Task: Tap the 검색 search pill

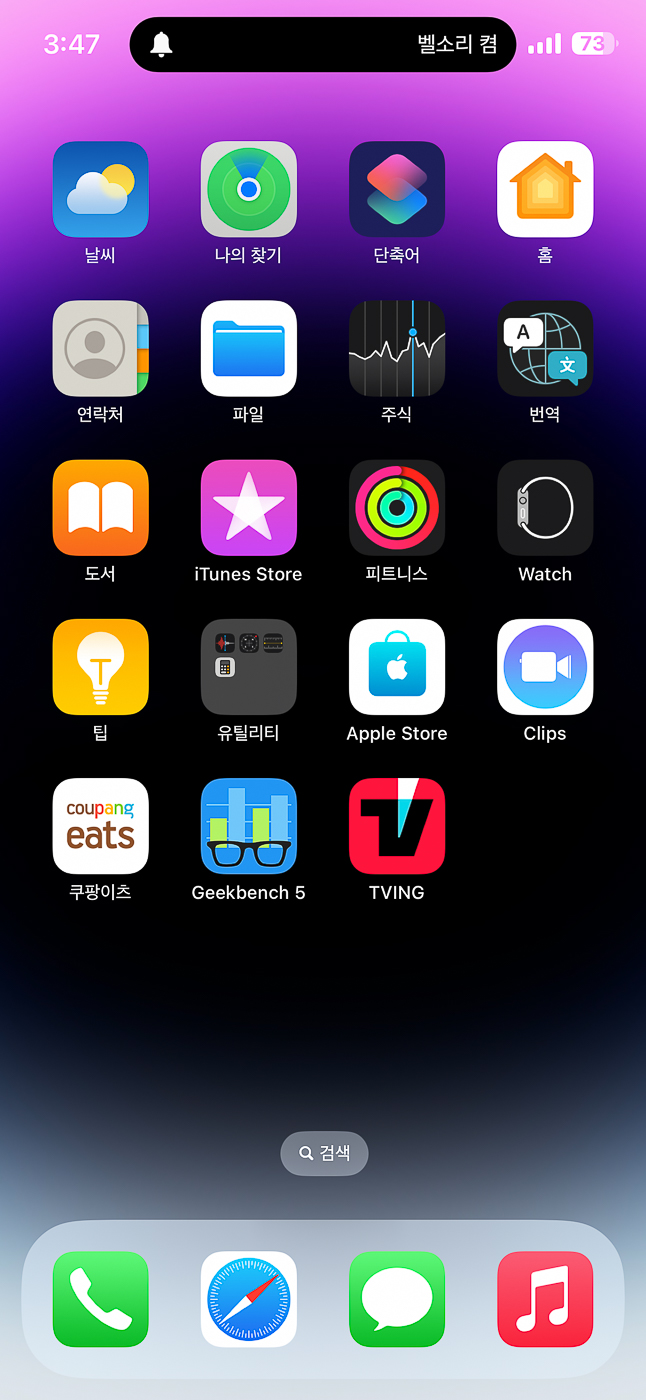Action: [x=324, y=1153]
